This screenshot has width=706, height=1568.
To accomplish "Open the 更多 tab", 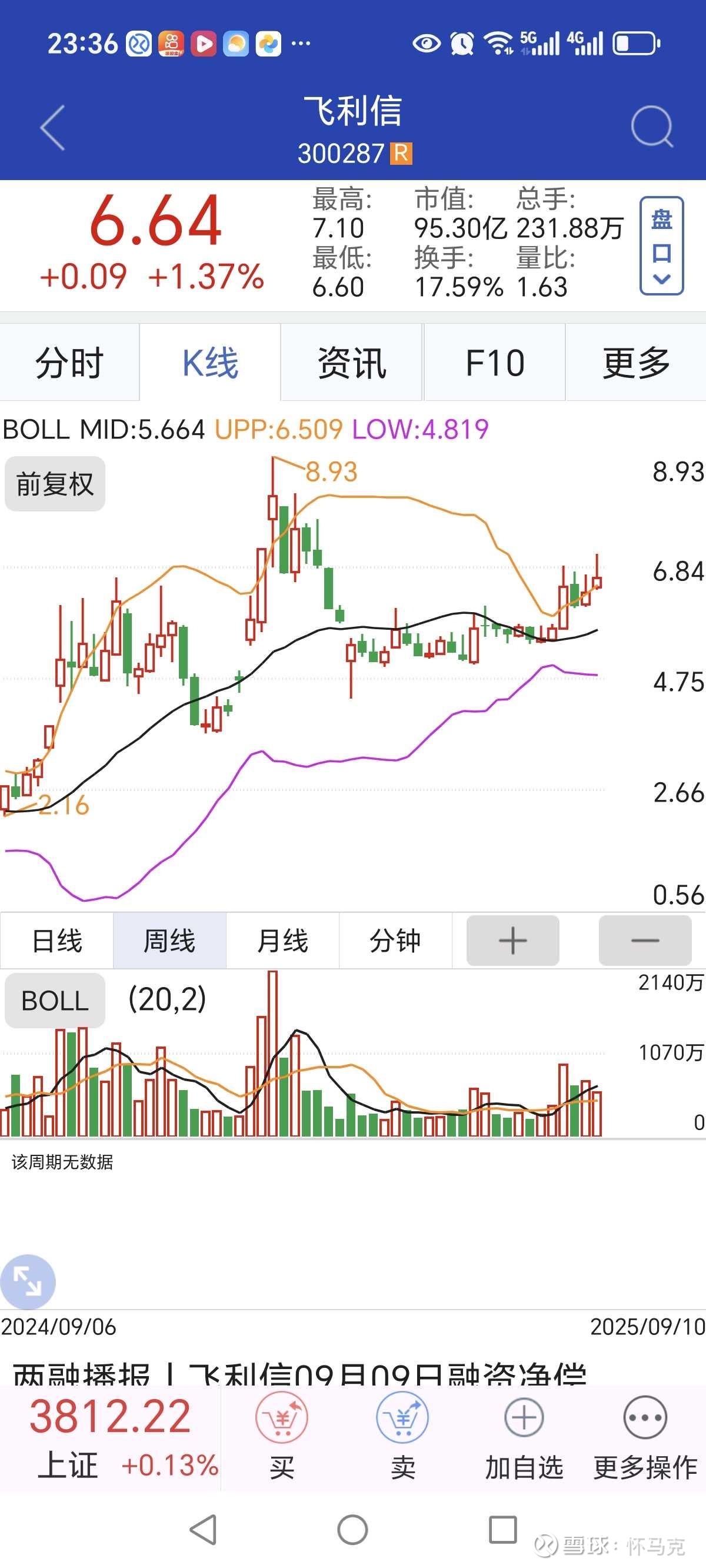I will tap(636, 363).
